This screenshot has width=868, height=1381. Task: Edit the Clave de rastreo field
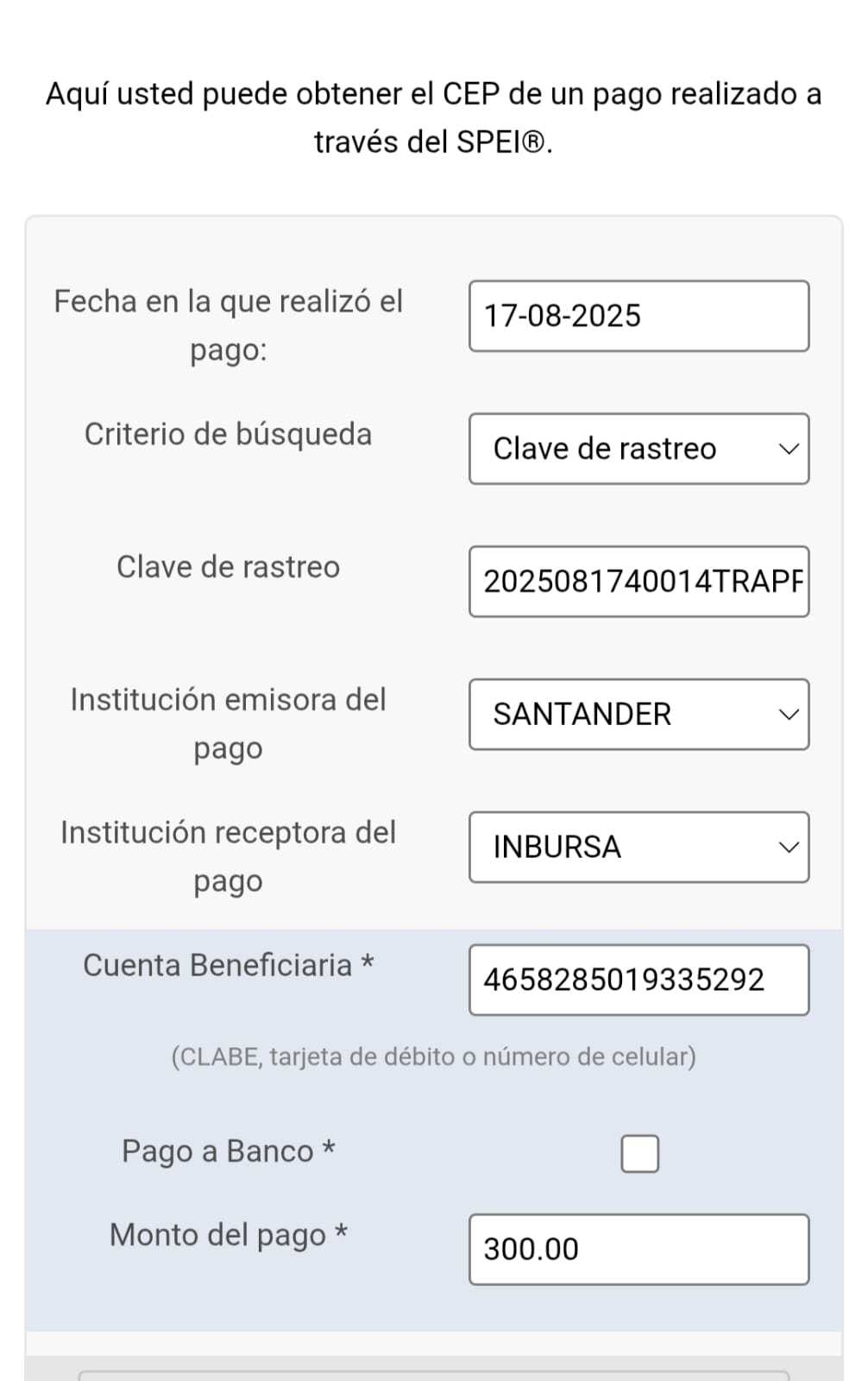click(x=638, y=582)
